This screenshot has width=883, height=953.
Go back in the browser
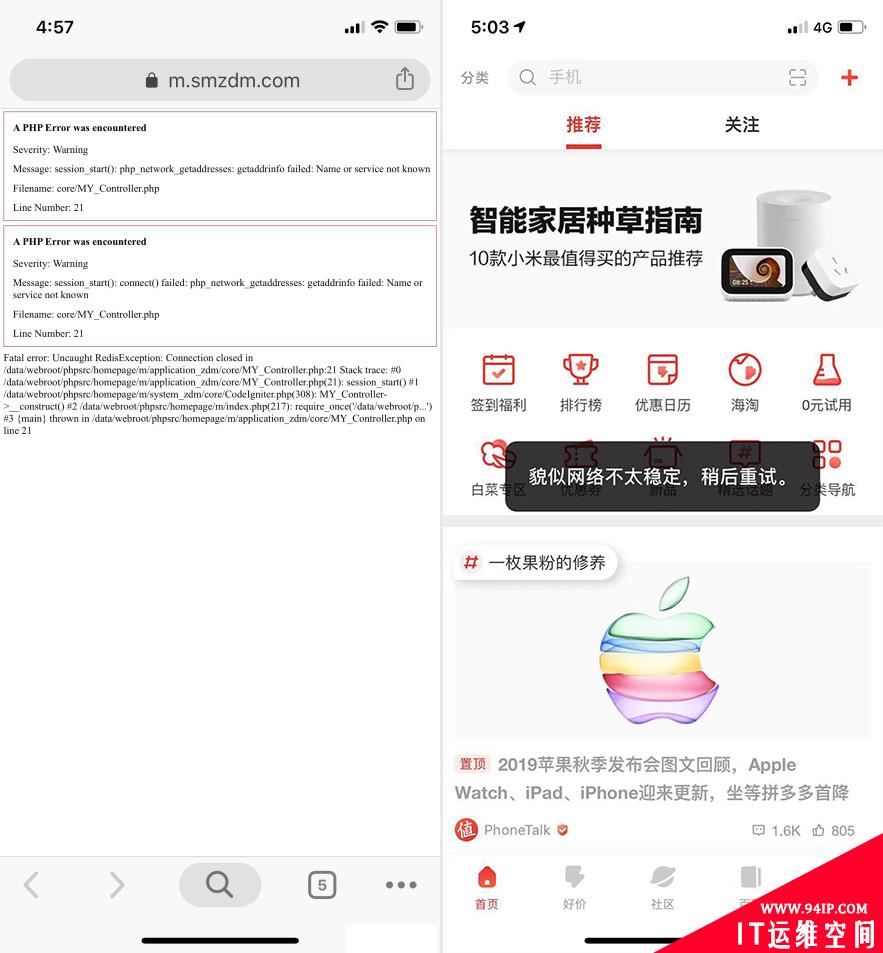[x=32, y=885]
